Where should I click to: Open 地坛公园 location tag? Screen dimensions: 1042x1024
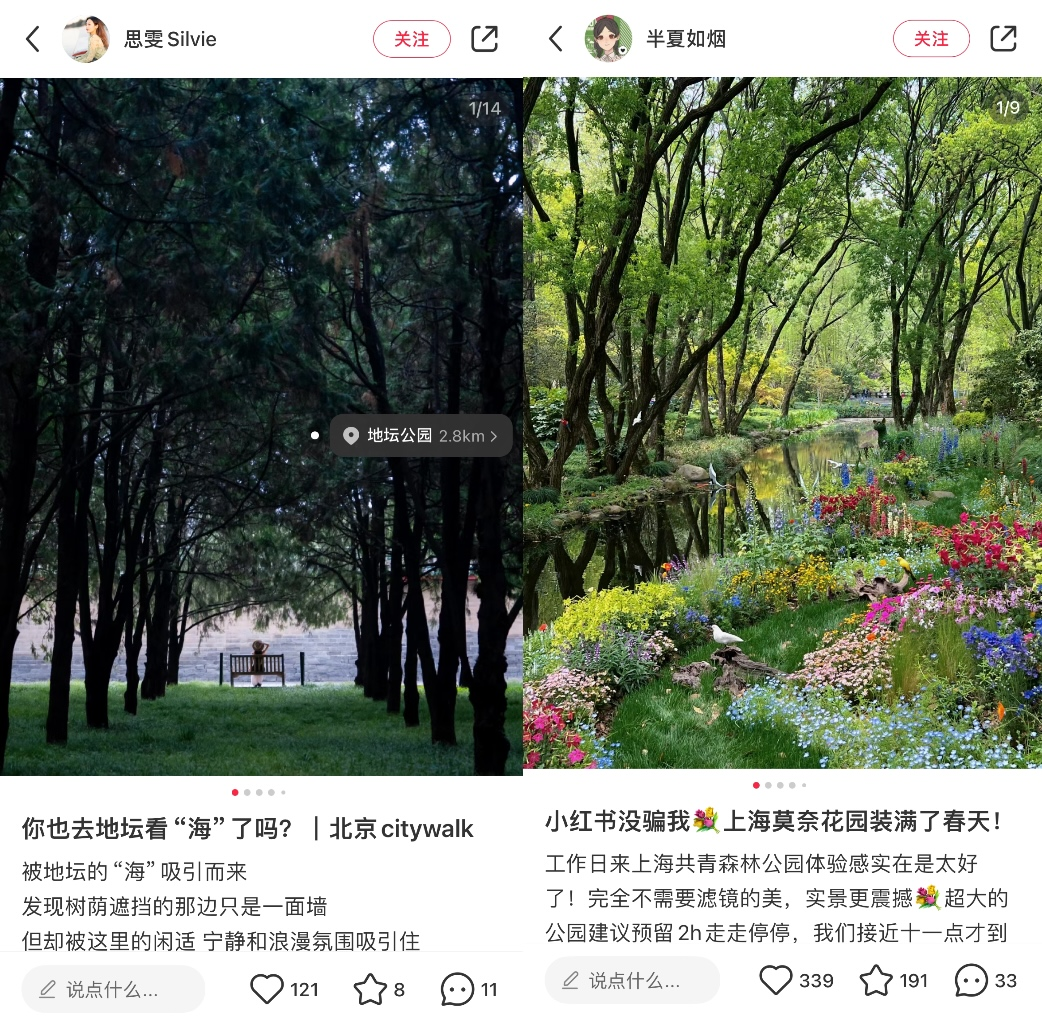[420, 436]
